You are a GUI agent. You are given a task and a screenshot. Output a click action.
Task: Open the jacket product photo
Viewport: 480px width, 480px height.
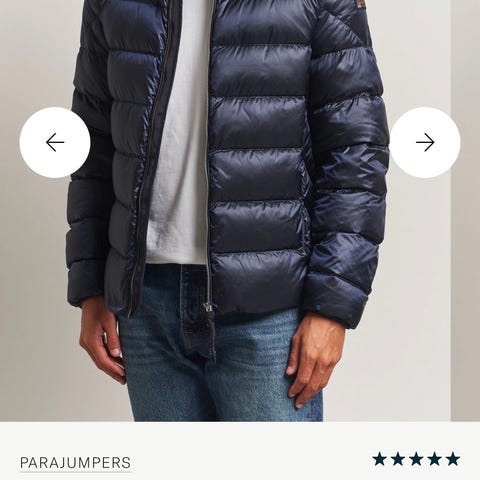tap(240, 211)
